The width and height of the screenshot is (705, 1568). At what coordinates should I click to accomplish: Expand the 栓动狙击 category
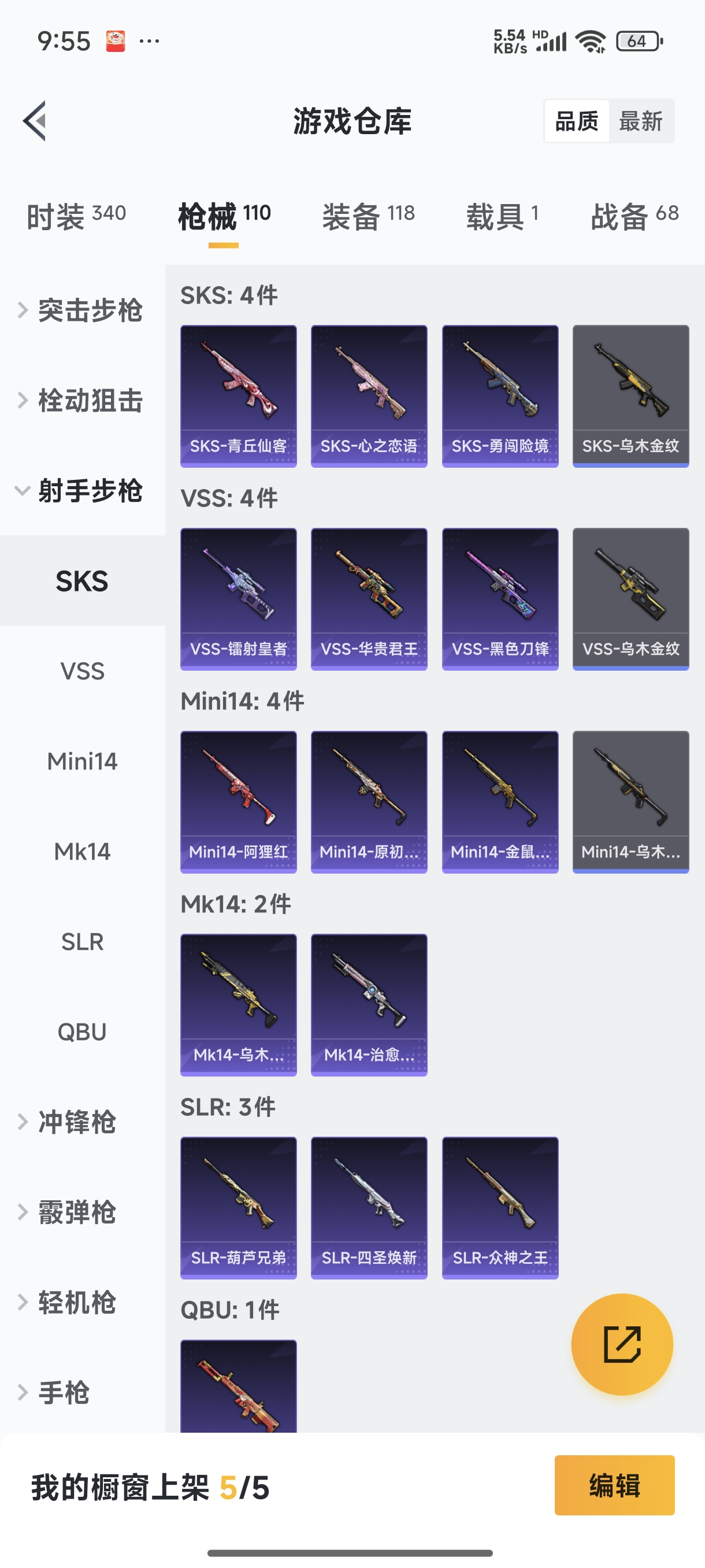tap(82, 401)
